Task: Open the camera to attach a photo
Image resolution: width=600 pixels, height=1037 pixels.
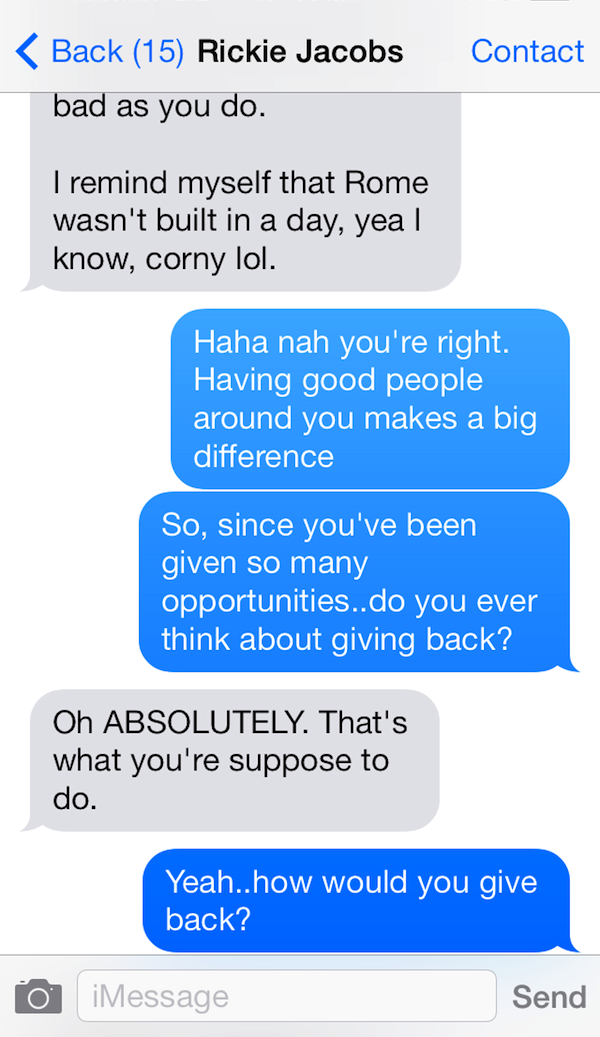Action: click(x=37, y=996)
